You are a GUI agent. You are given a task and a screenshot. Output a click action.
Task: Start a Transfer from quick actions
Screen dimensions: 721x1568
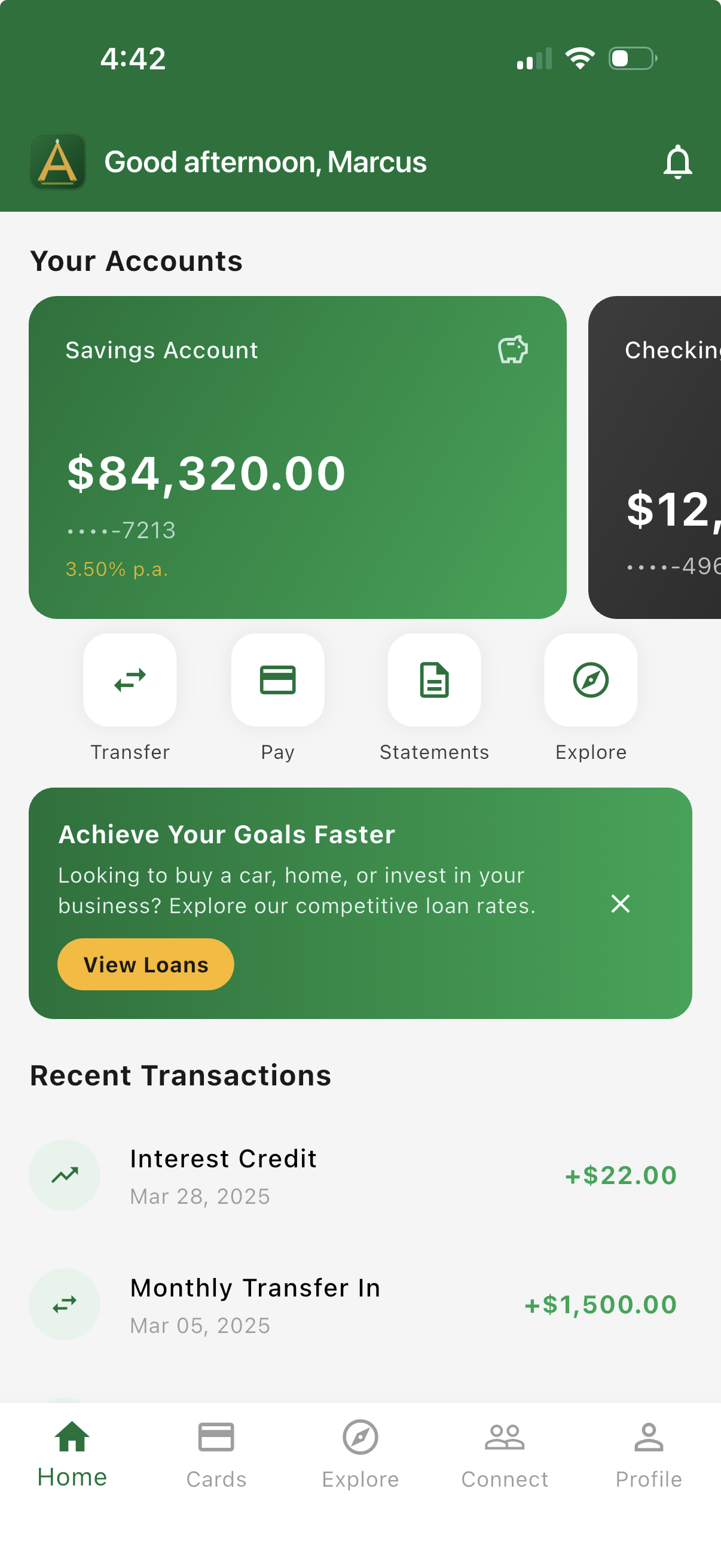point(130,680)
